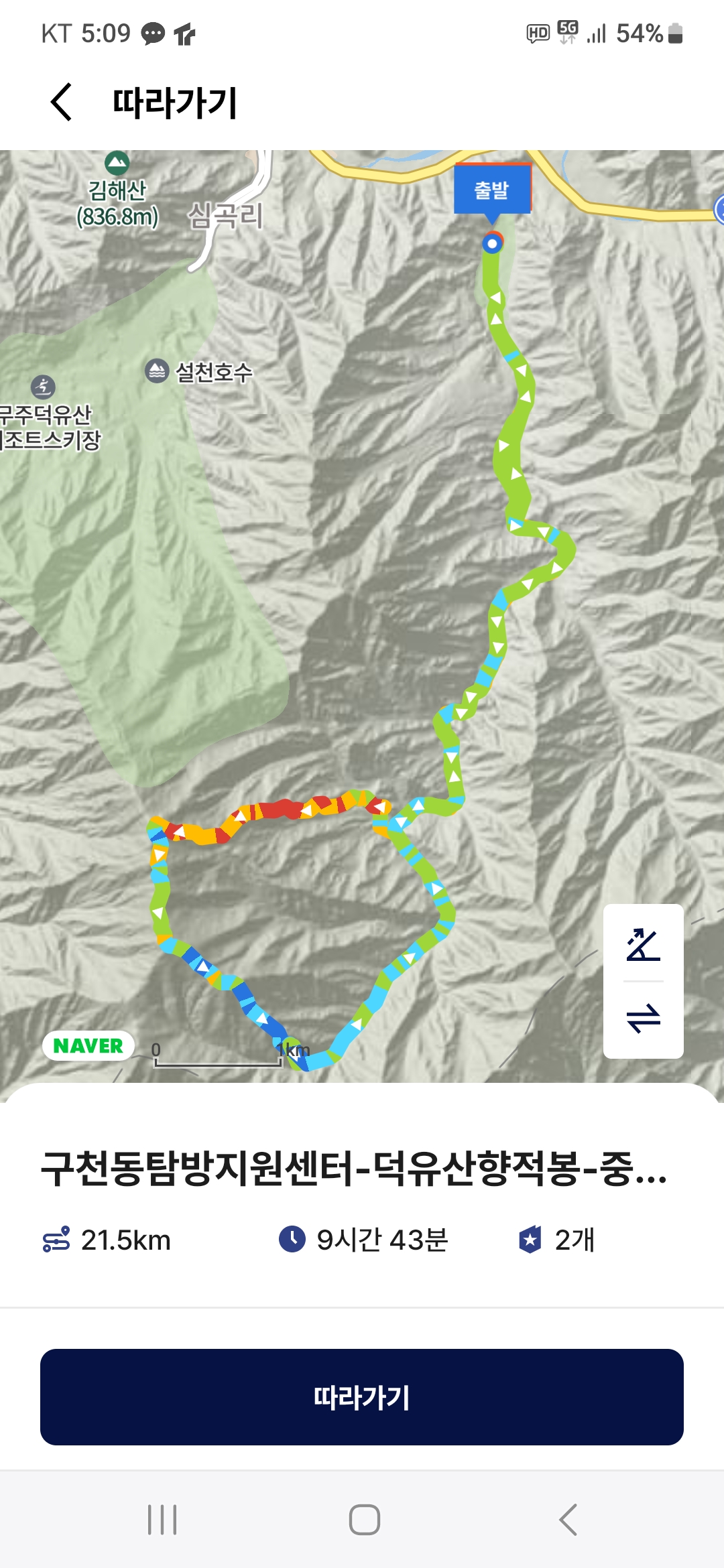Screen dimensions: 724x1568
Task: Select the 김해산 mountain marker
Action: [117, 163]
